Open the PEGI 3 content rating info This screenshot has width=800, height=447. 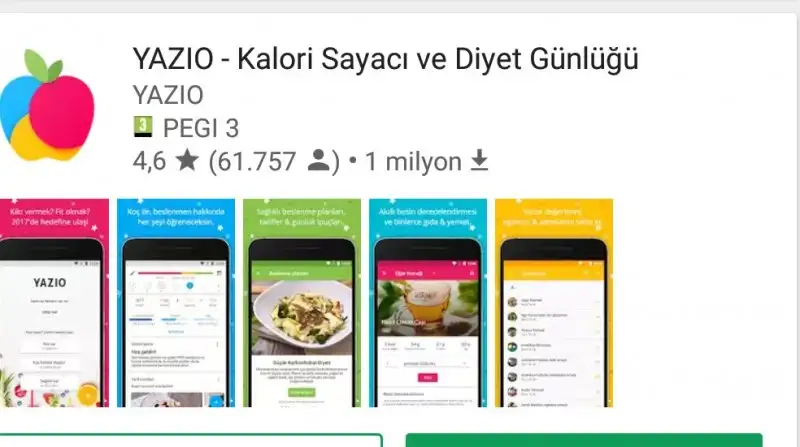pos(186,128)
